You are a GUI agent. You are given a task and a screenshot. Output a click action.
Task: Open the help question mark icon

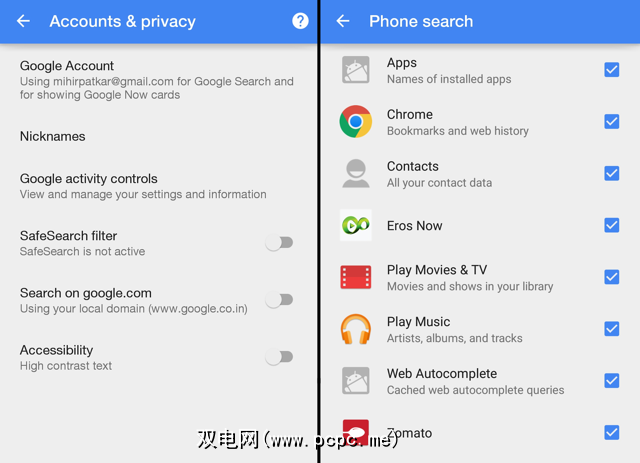[300, 21]
